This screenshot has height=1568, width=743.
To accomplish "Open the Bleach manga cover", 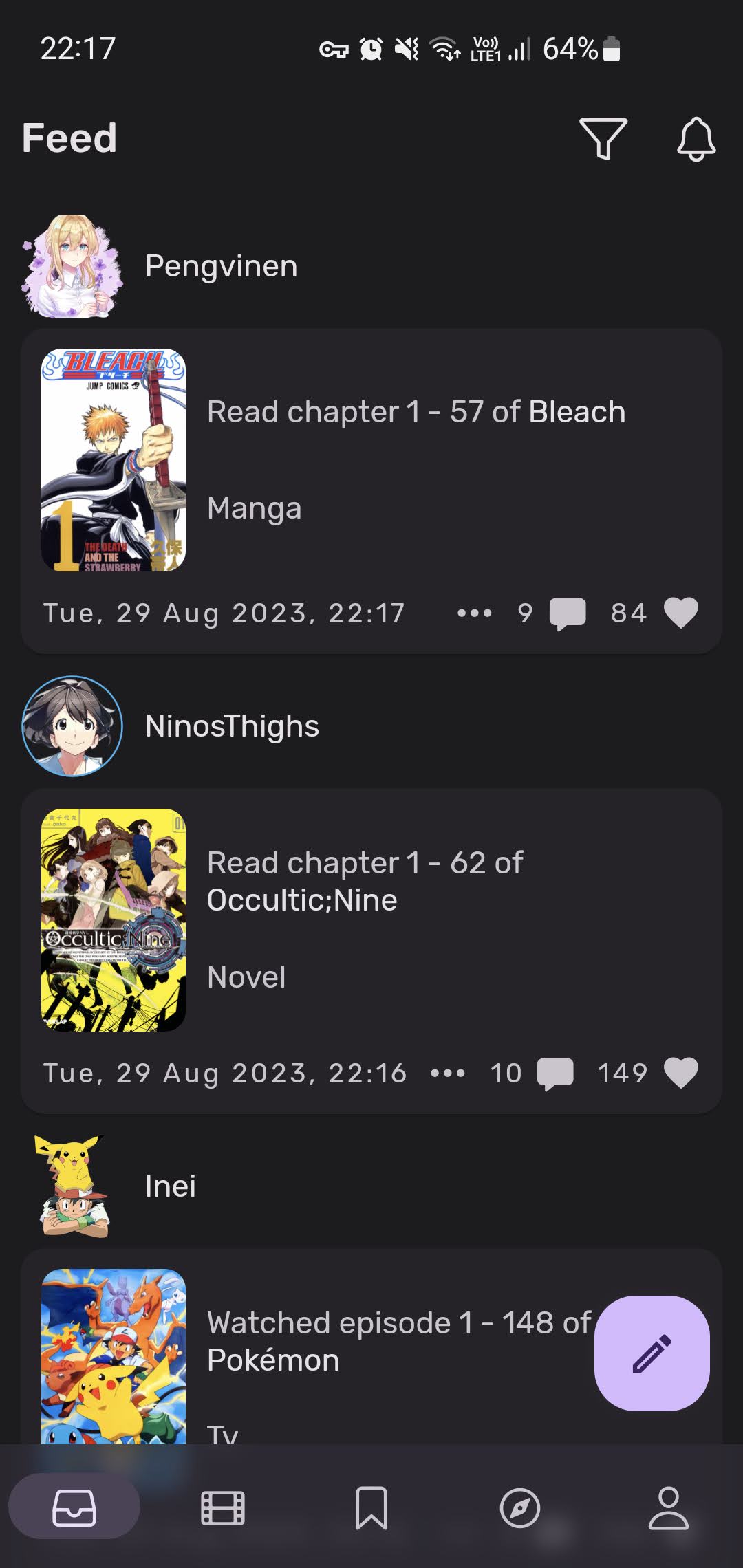I will tap(114, 460).
